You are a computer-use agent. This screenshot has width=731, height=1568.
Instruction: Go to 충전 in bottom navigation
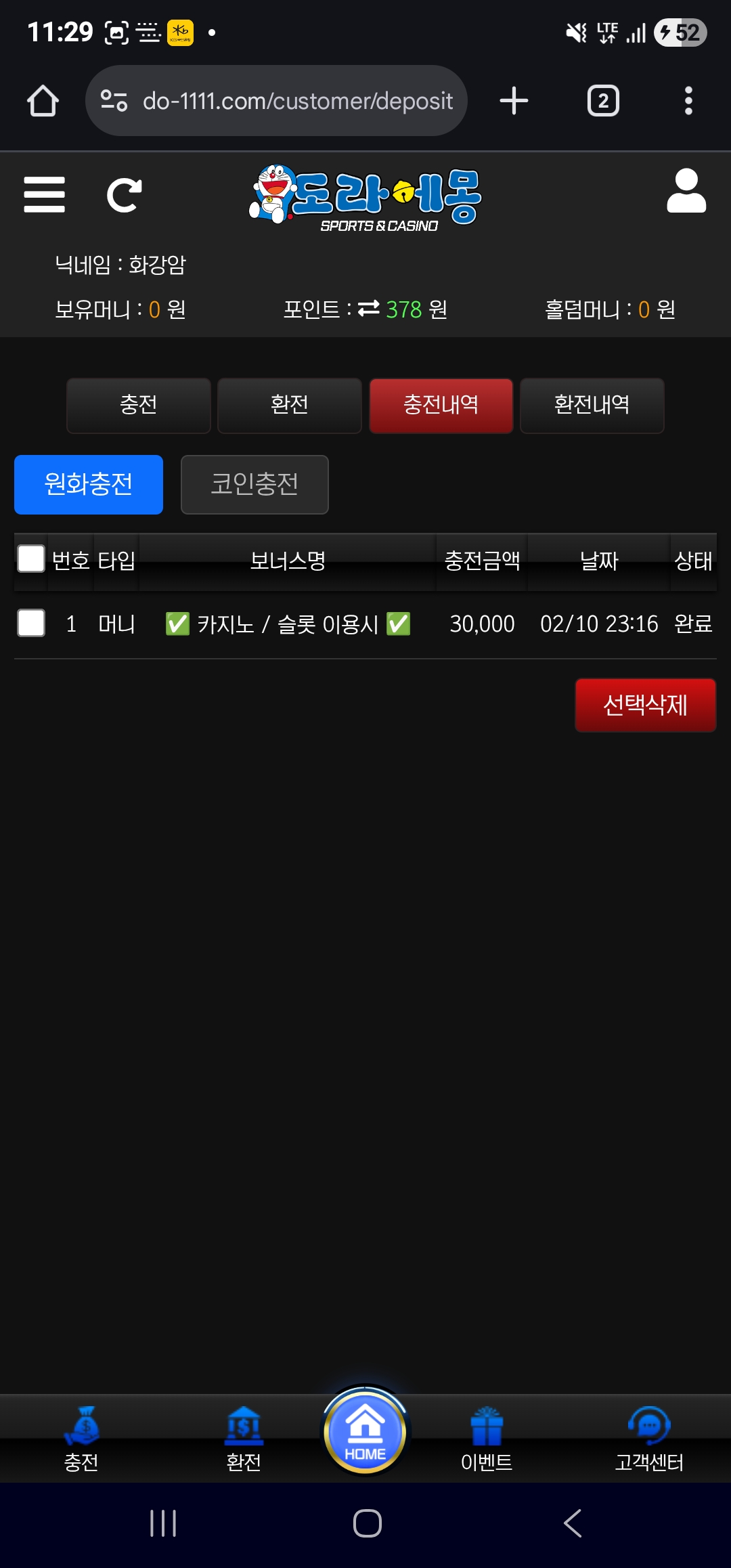81,1438
